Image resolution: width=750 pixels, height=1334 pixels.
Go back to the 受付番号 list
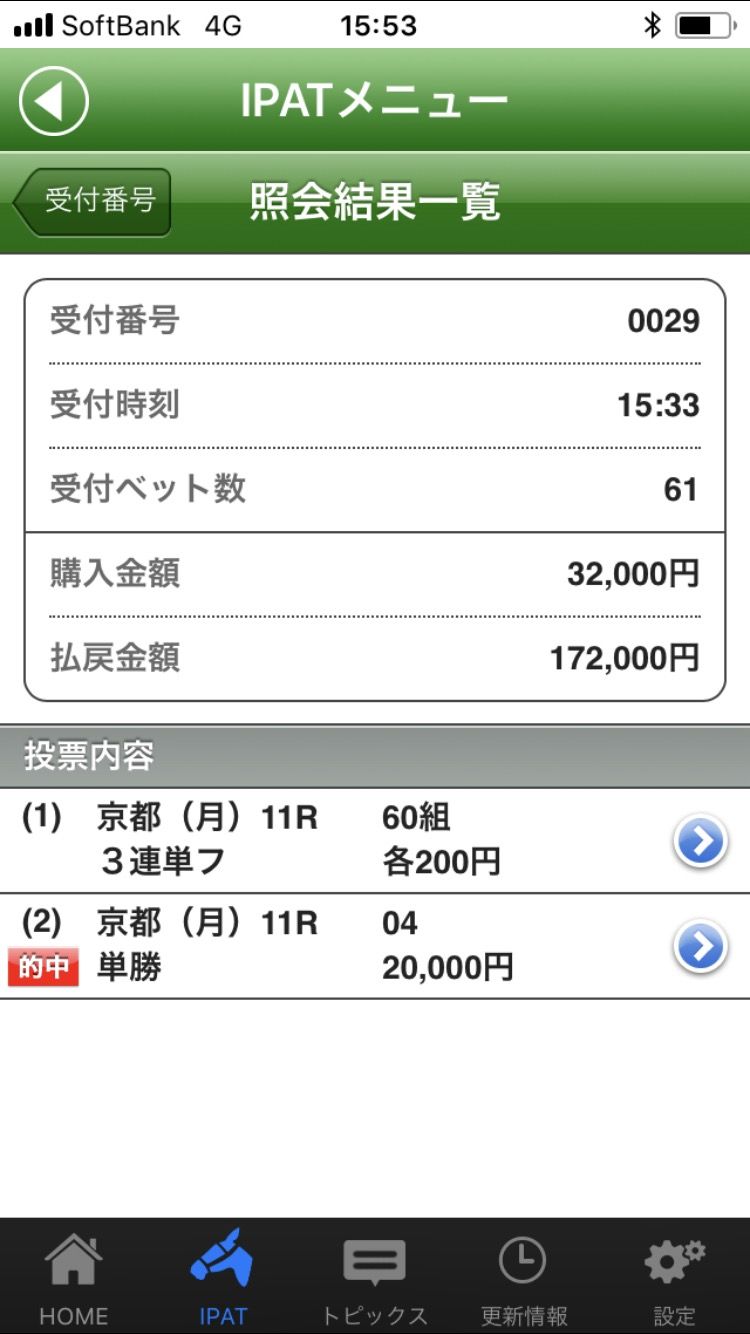(93, 202)
